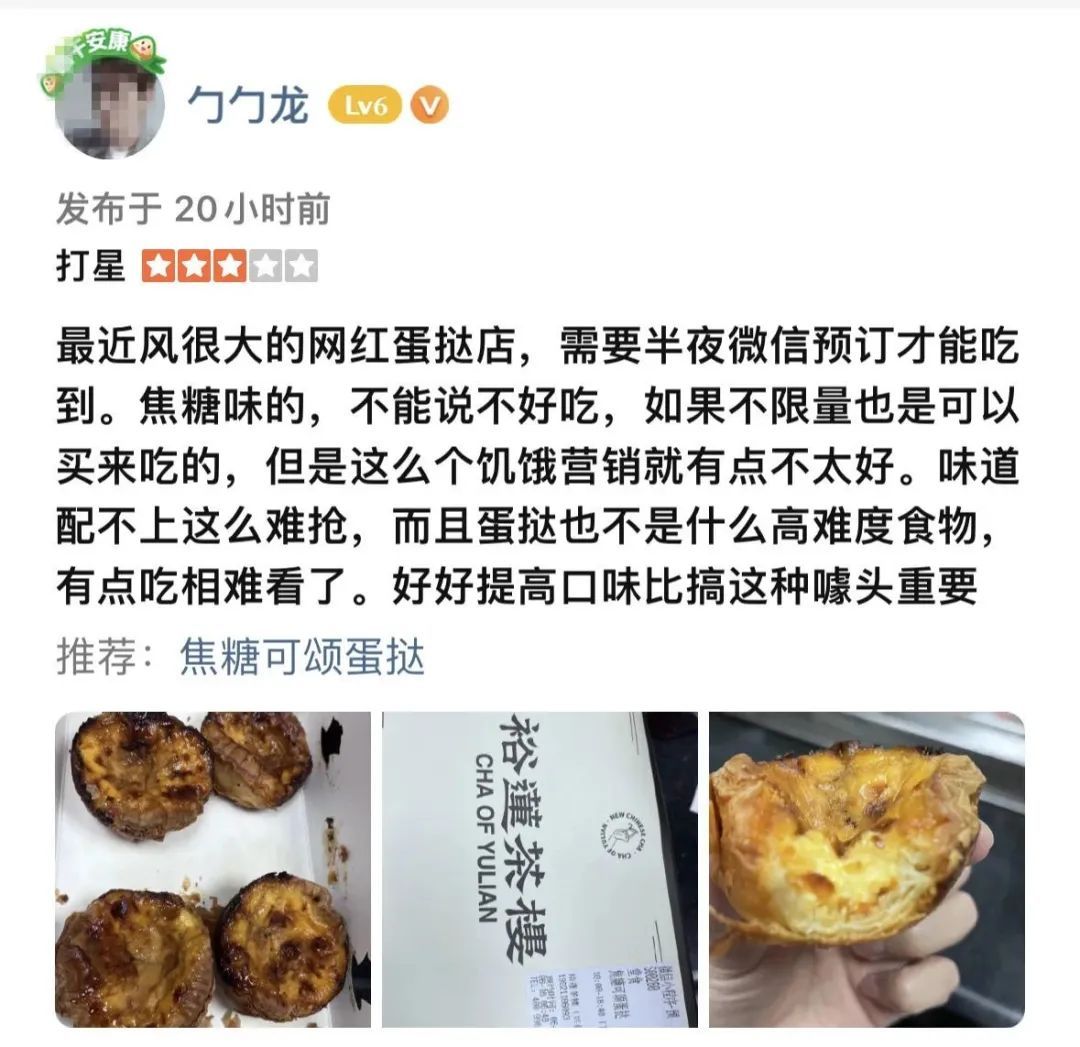Tap the username 勹勹龙
Image resolution: width=1080 pixels, height=1047 pixels.
(248, 106)
